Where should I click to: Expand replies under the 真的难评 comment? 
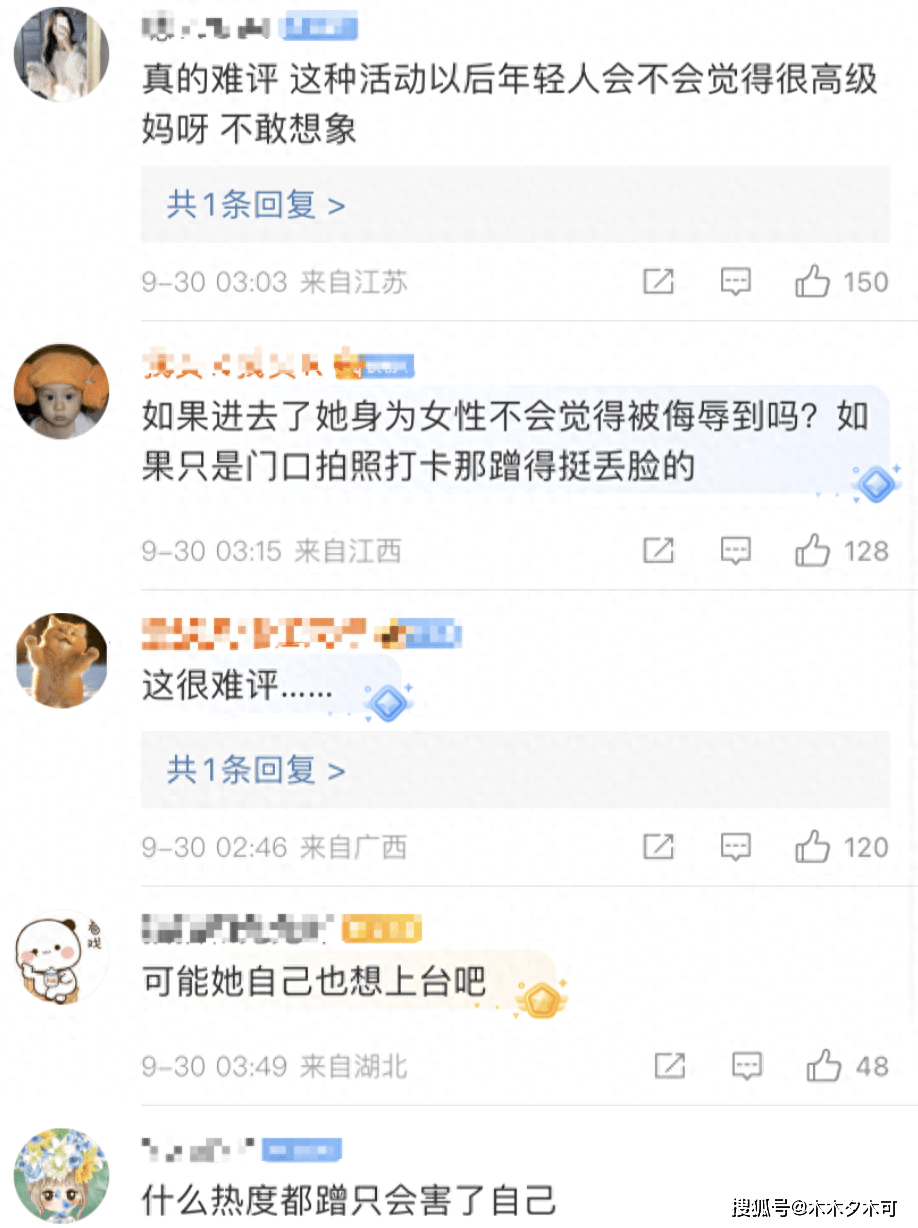(x=256, y=206)
